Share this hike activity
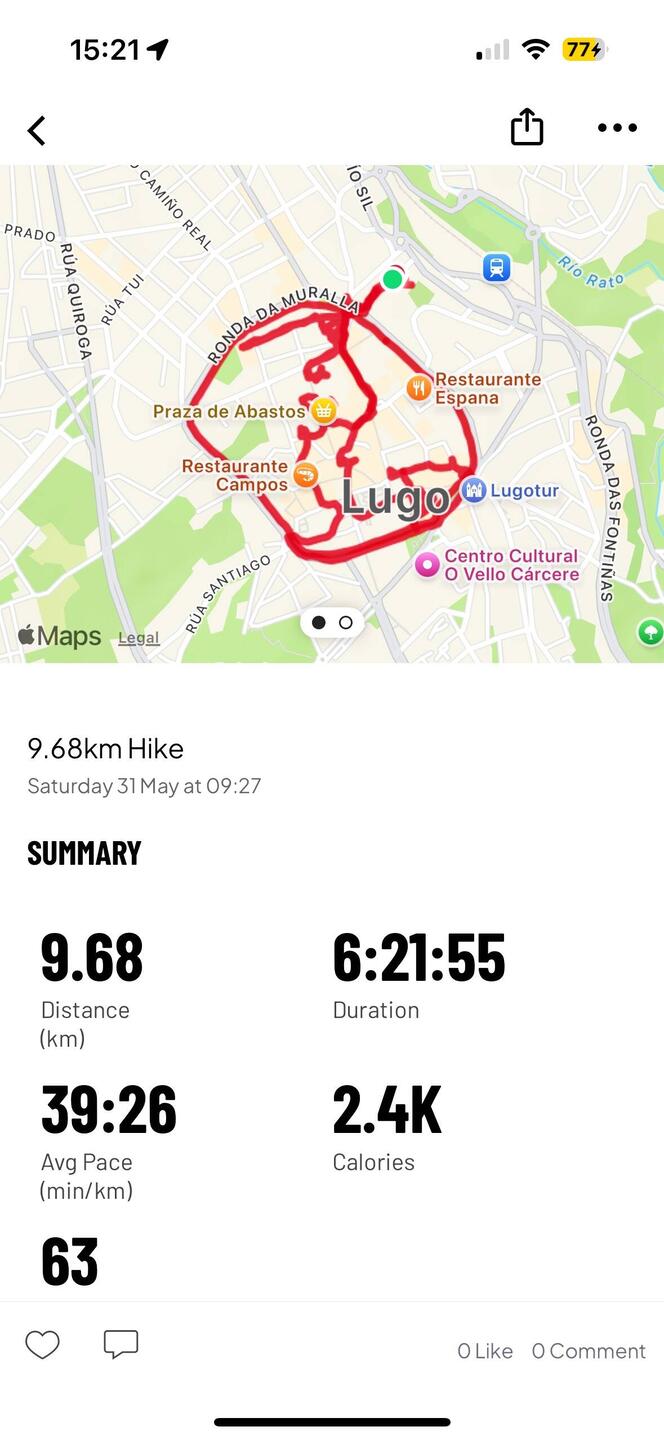Viewport: 664px width, 1440px height. pos(527,127)
